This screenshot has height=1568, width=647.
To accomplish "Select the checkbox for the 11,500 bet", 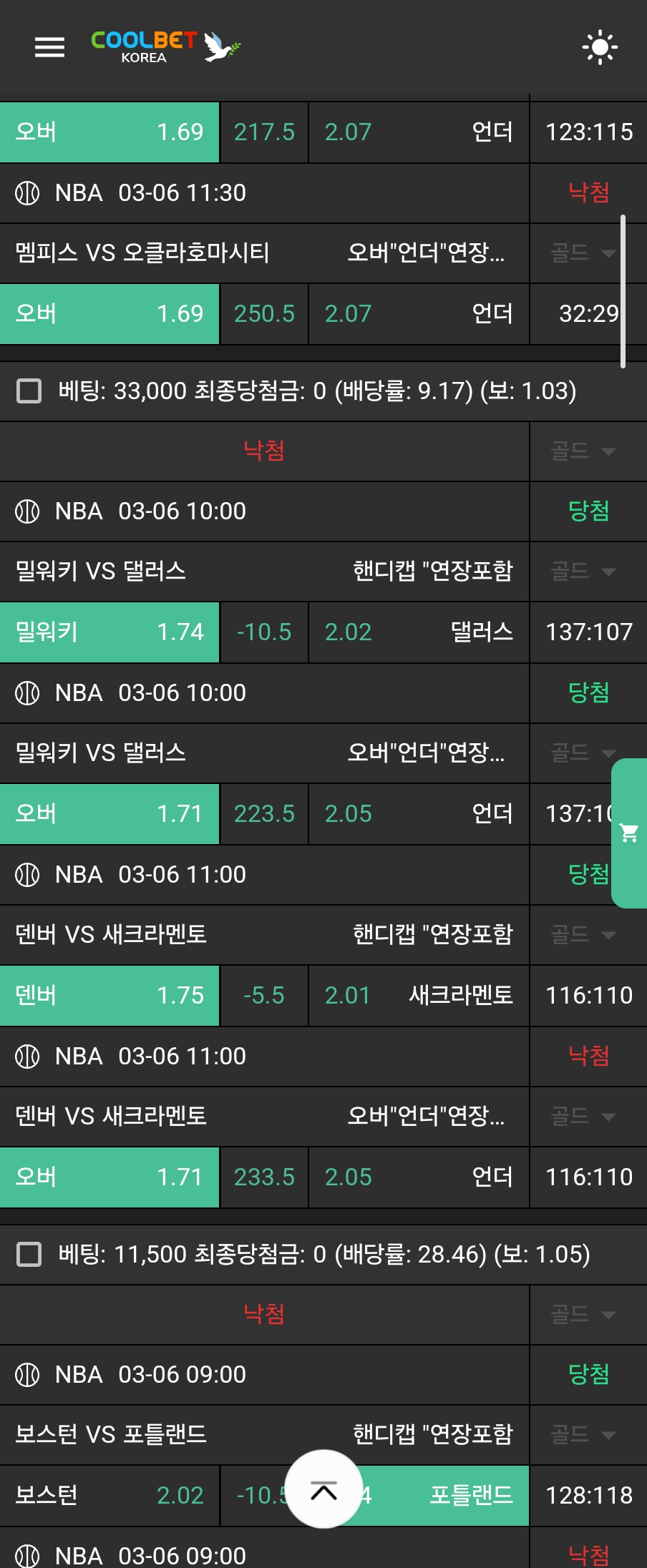I will pos(29,1254).
